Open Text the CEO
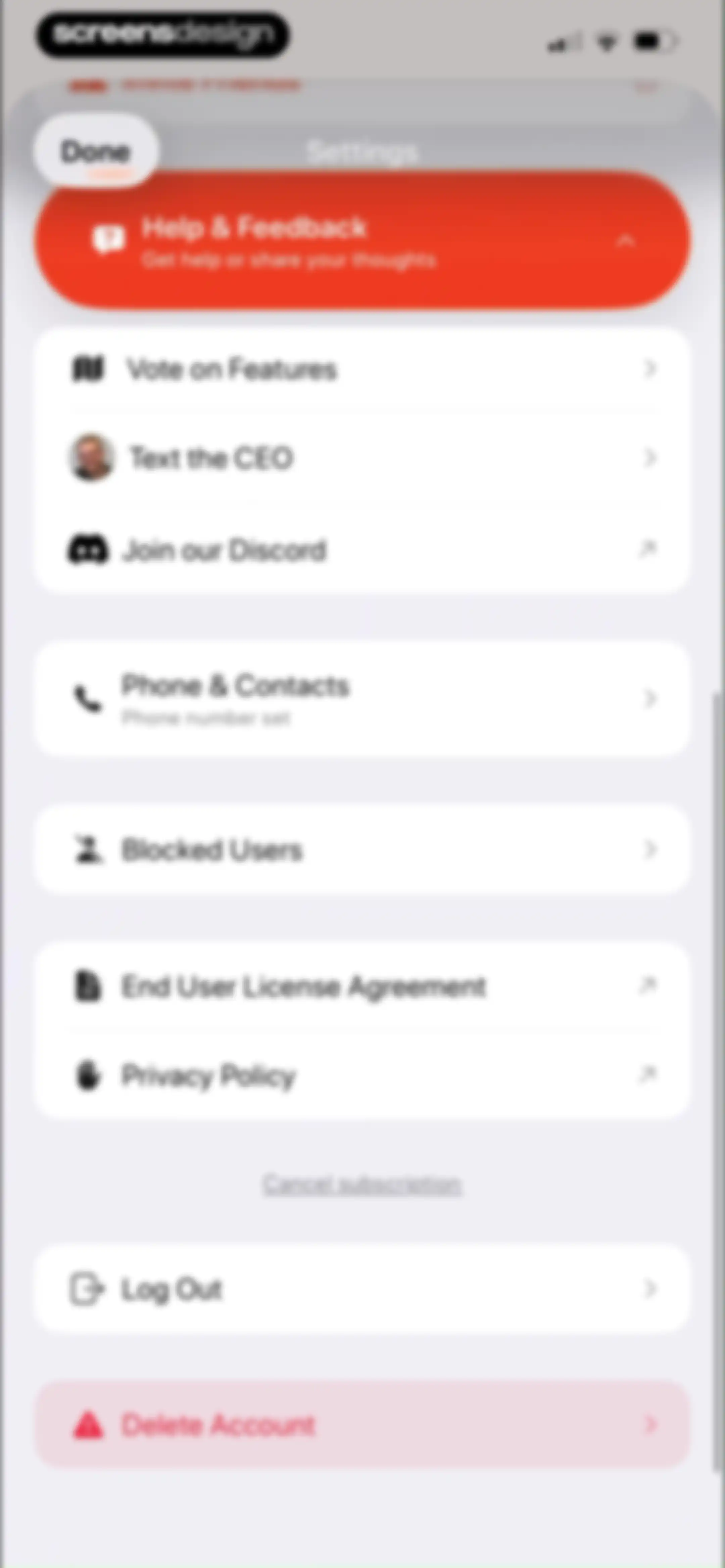This screenshot has width=725, height=1568. coord(362,458)
